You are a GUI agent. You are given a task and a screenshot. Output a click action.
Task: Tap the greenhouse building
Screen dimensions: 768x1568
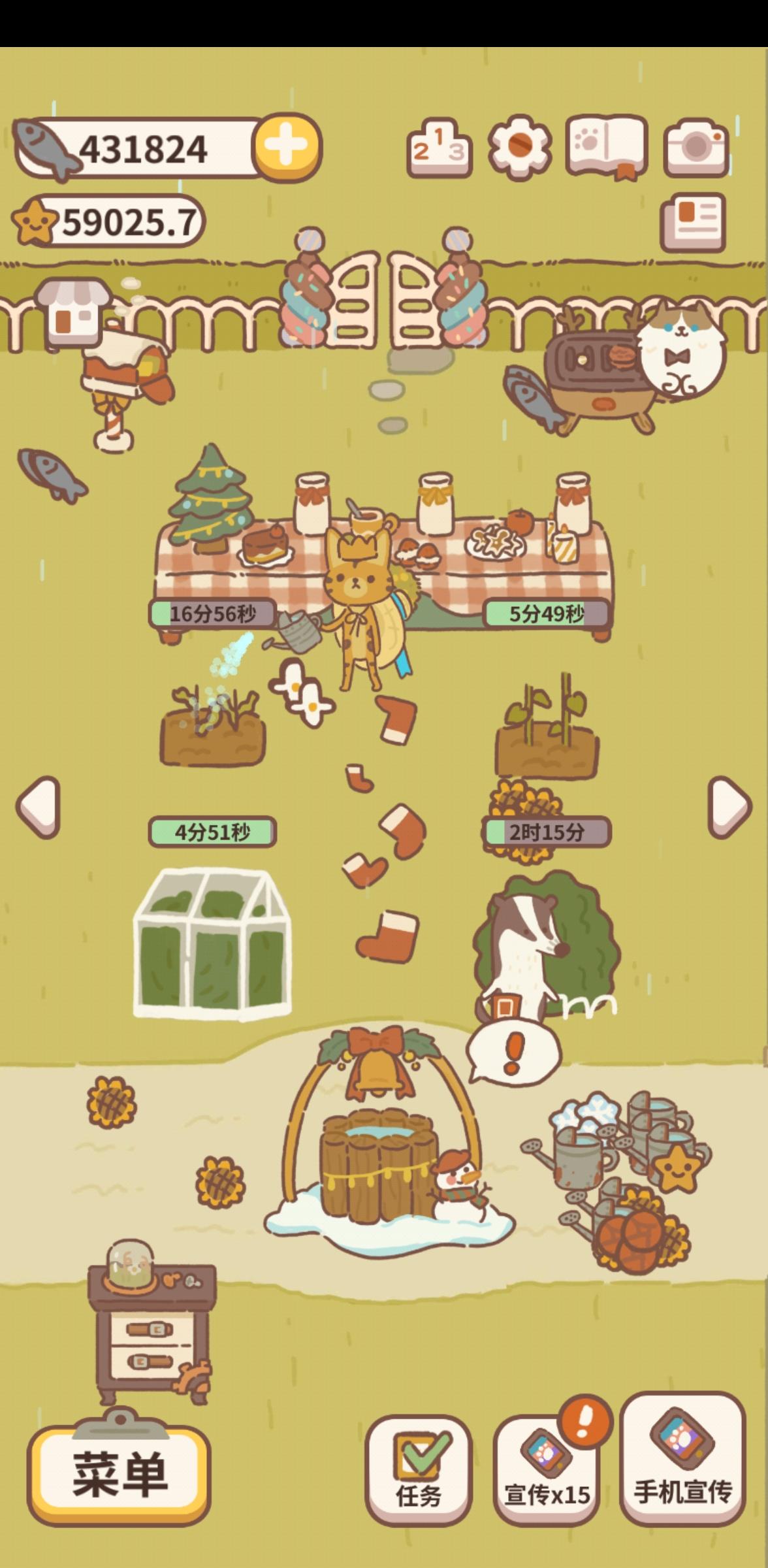tap(212, 944)
